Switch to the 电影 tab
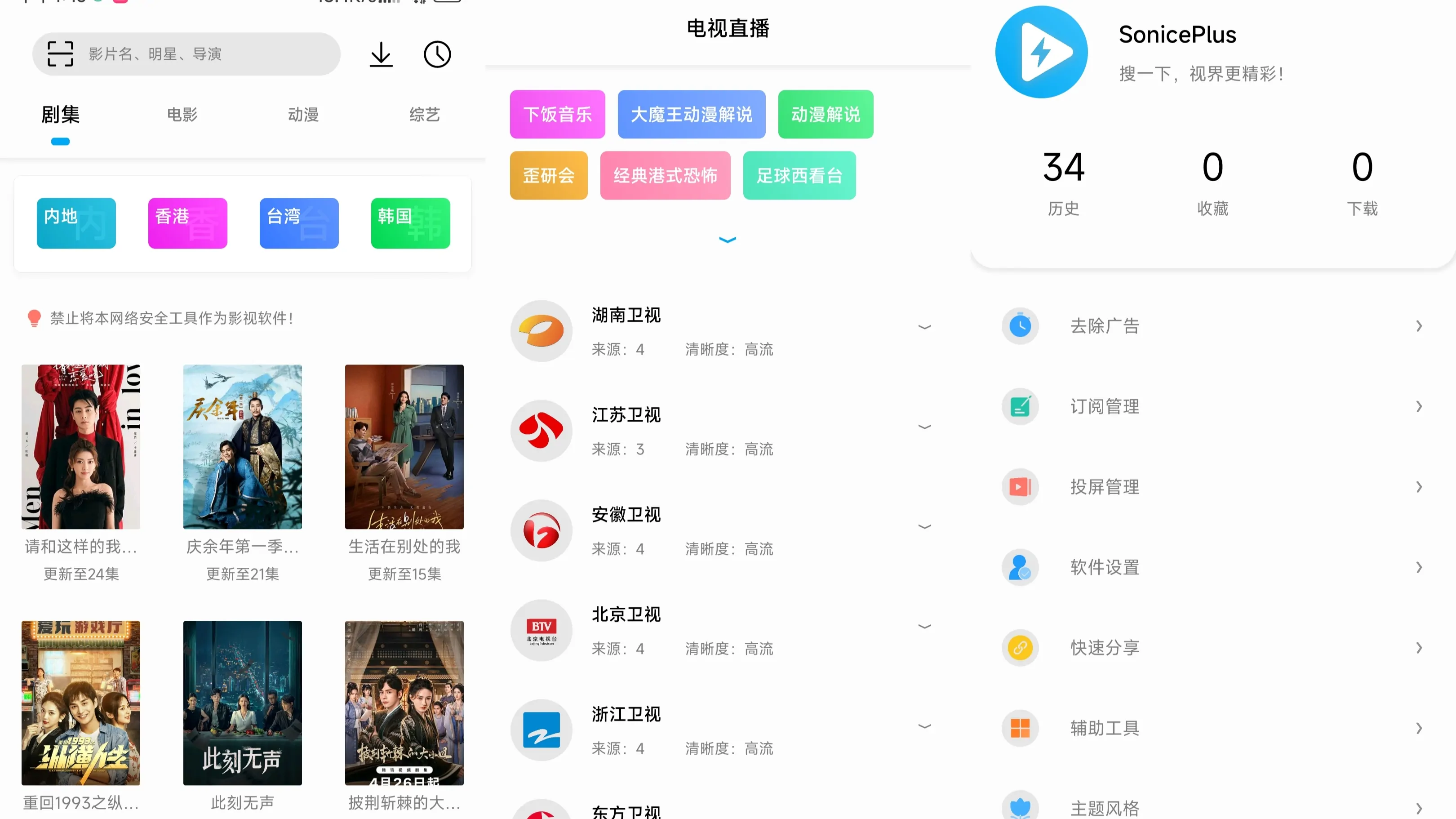This screenshot has width=1456, height=819. pyautogui.click(x=182, y=115)
